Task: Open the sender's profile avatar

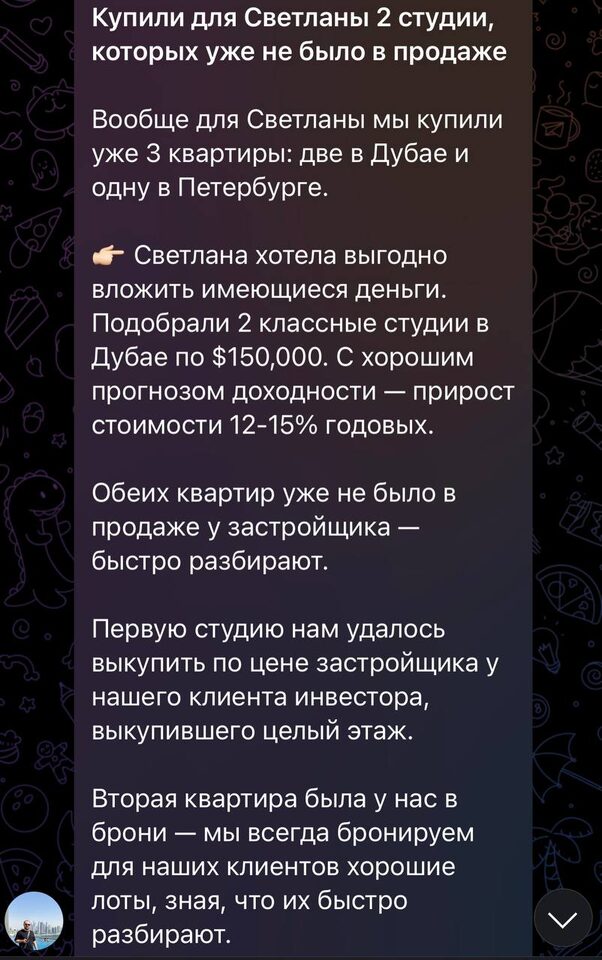Action: (x=34, y=921)
